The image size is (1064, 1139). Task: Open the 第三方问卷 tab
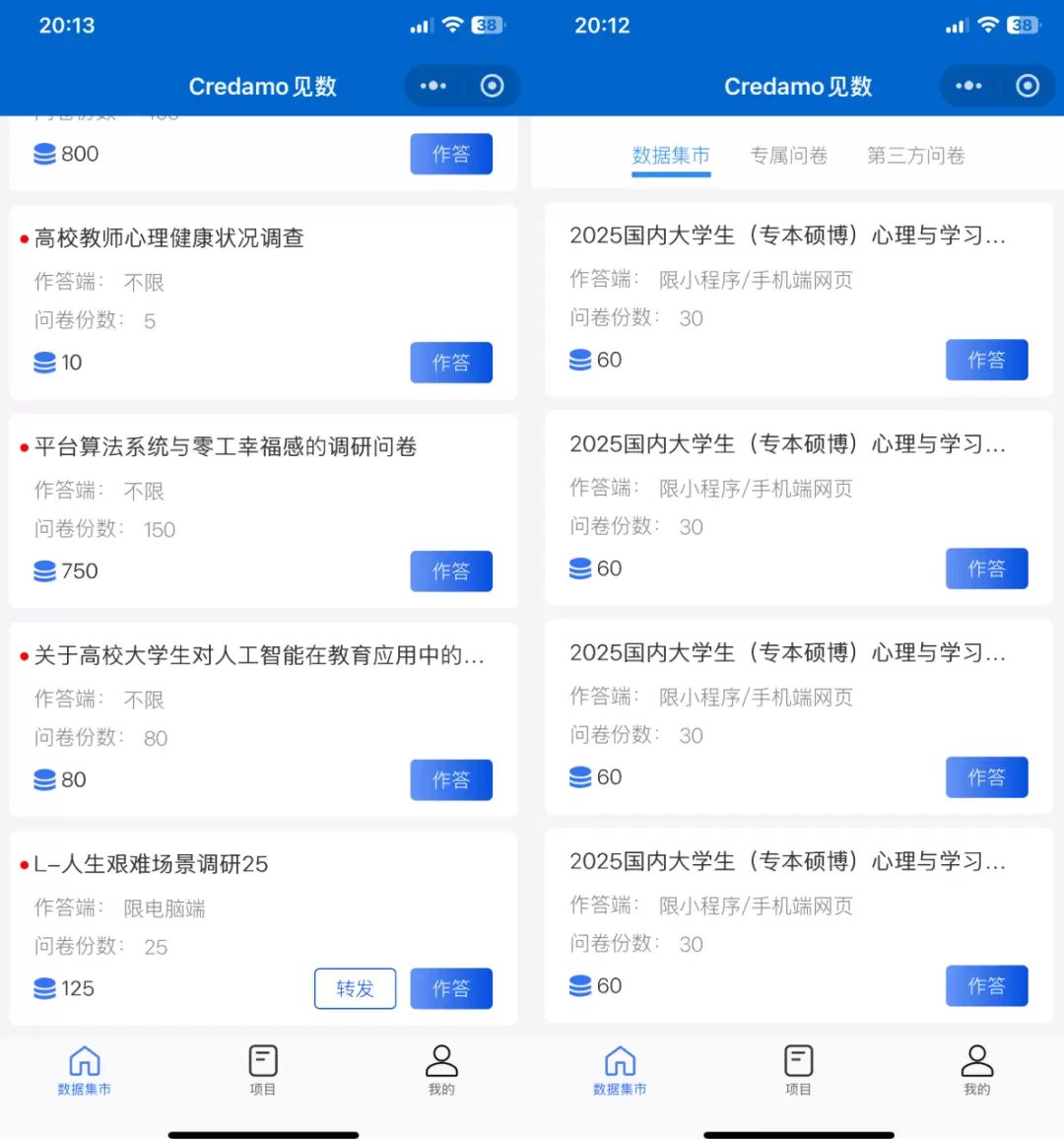[x=915, y=156]
